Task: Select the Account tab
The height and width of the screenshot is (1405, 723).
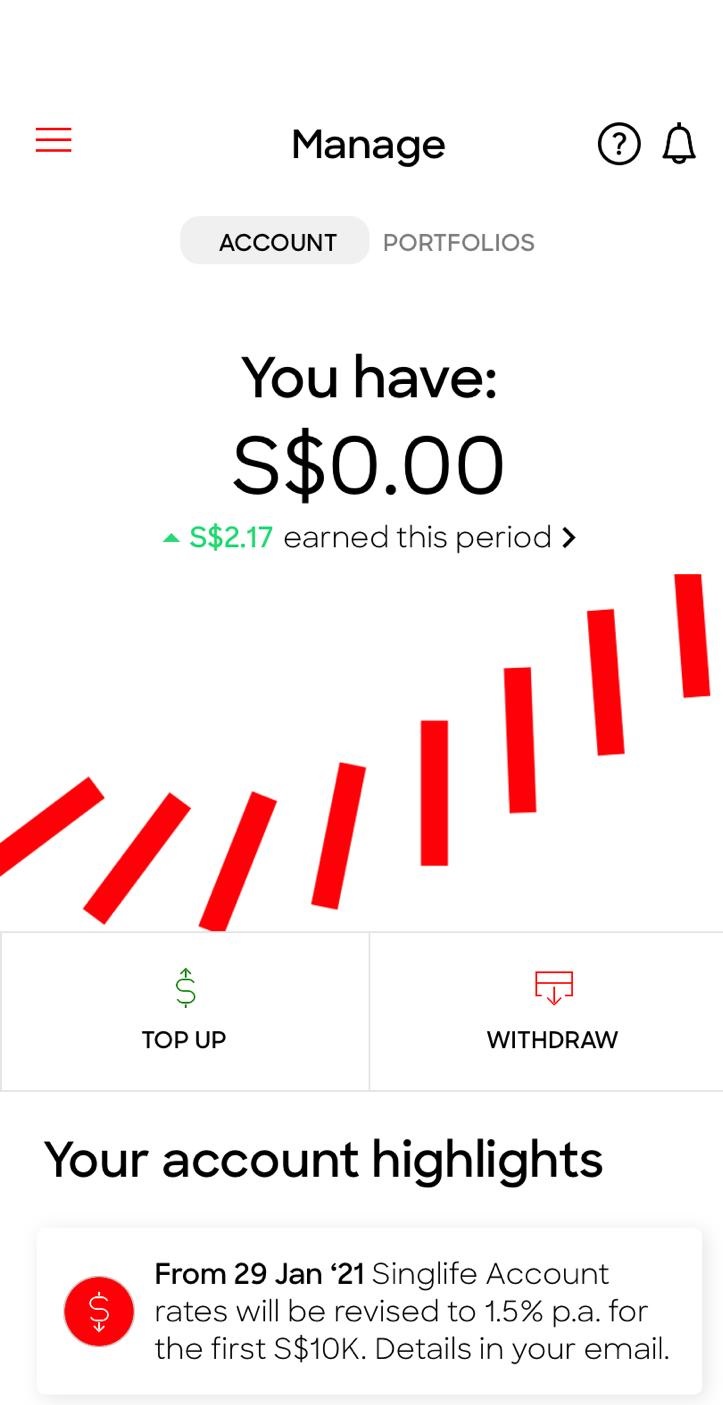Action: pos(276,242)
